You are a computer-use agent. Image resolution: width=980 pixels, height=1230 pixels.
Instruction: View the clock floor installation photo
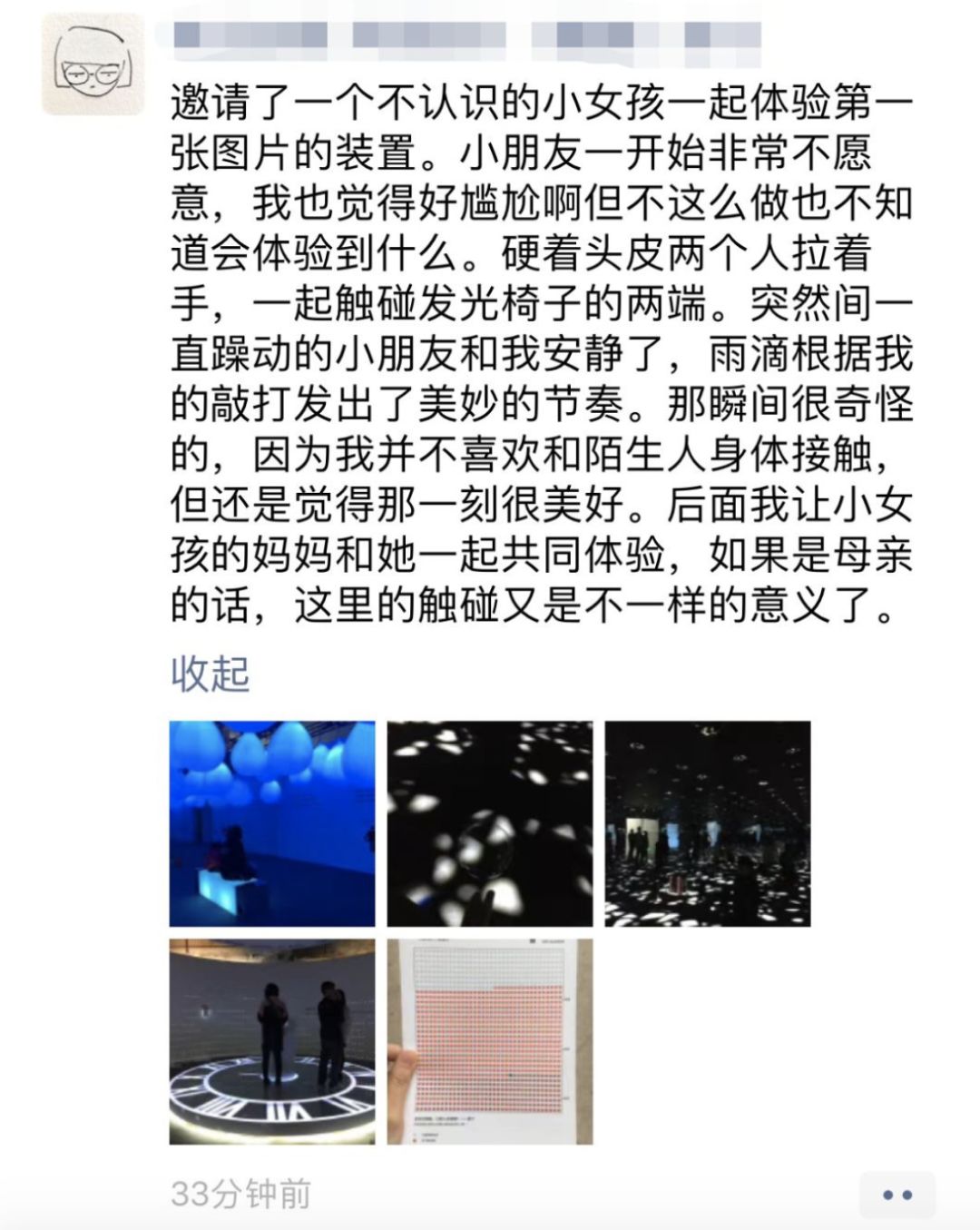coord(272,1041)
